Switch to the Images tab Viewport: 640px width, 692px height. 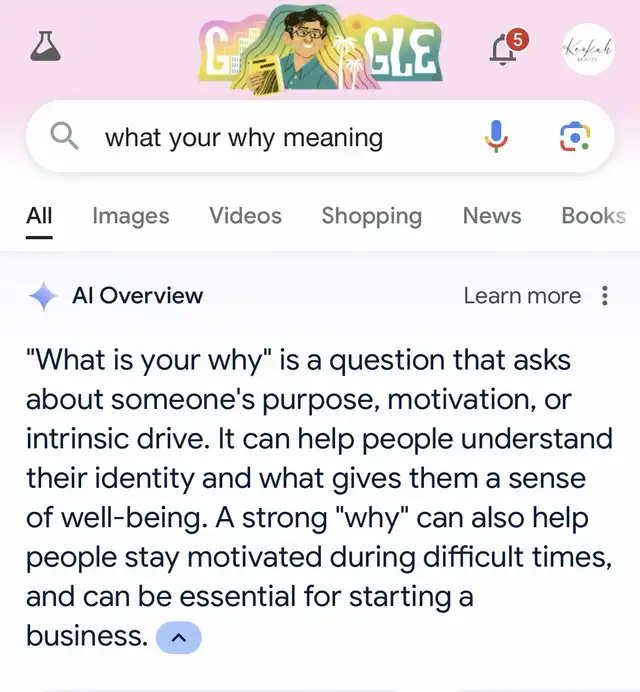pos(131,216)
